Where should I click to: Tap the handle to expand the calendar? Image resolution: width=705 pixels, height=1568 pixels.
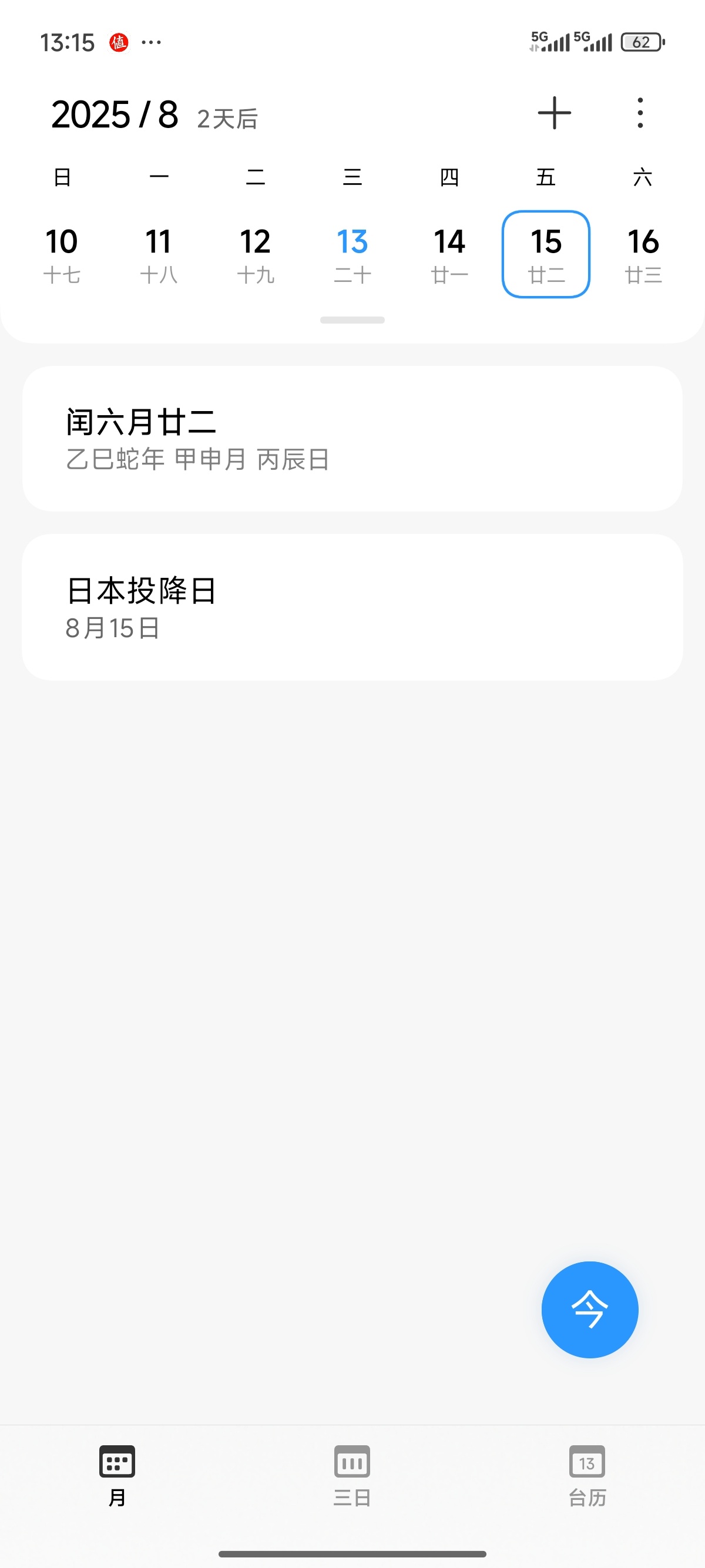coord(352,320)
